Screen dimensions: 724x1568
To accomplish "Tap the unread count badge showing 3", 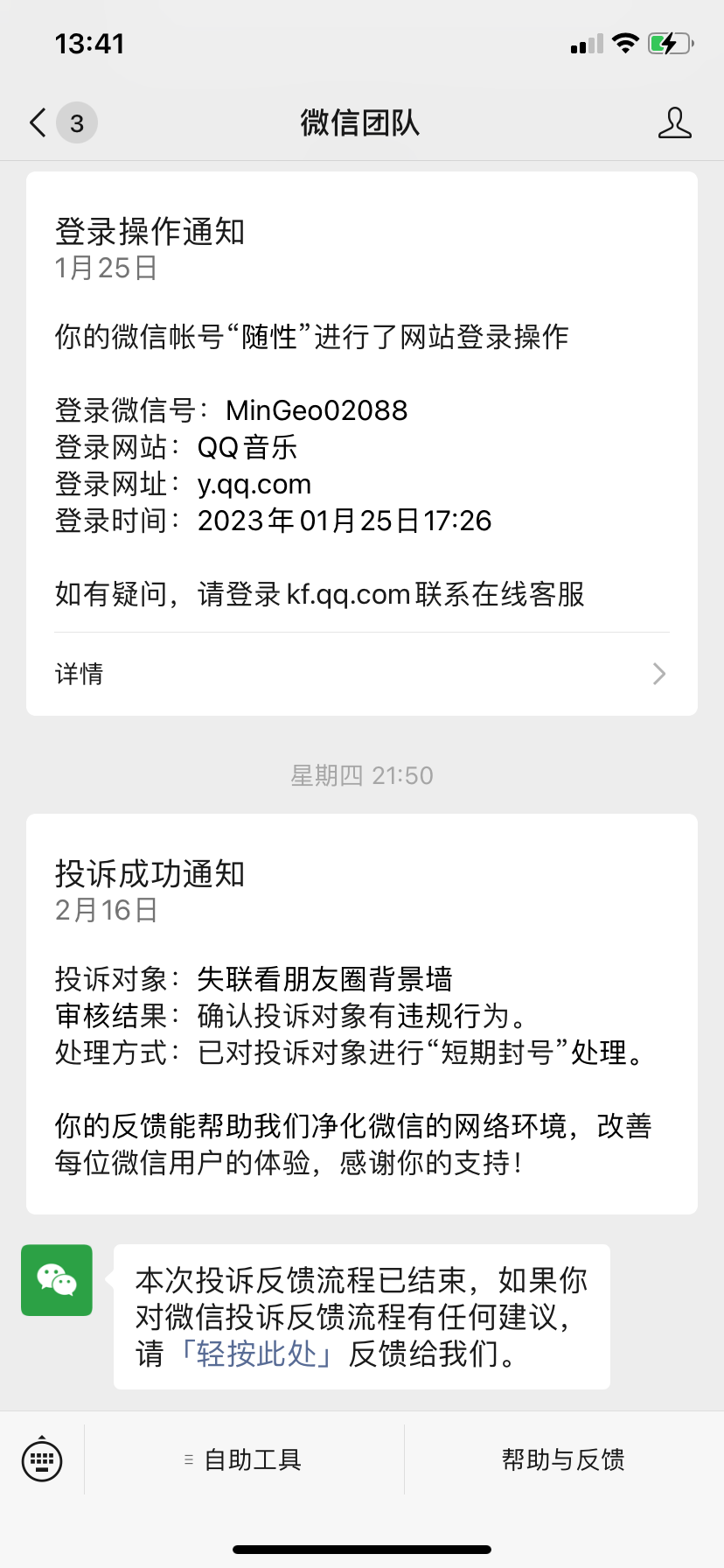I will (77, 122).
